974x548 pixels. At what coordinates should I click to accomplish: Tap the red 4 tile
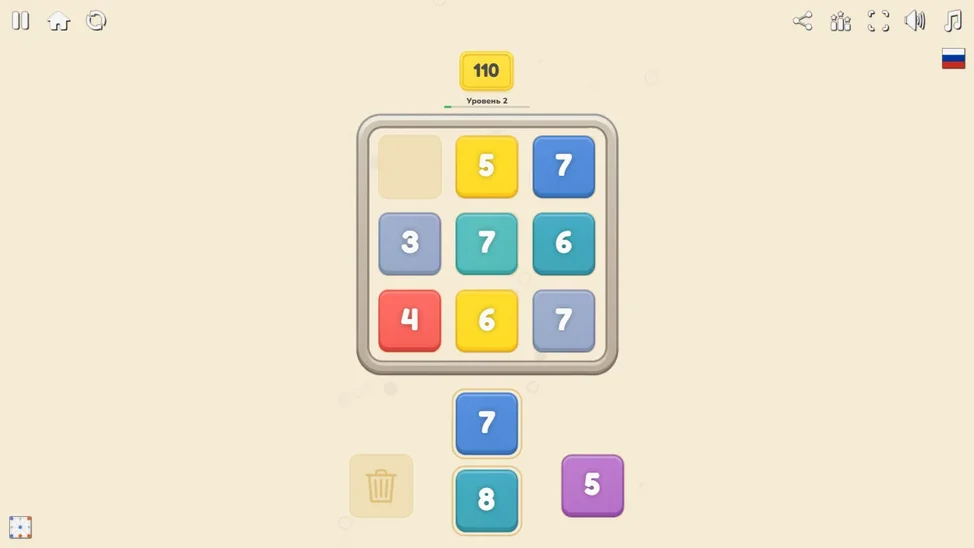410,320
